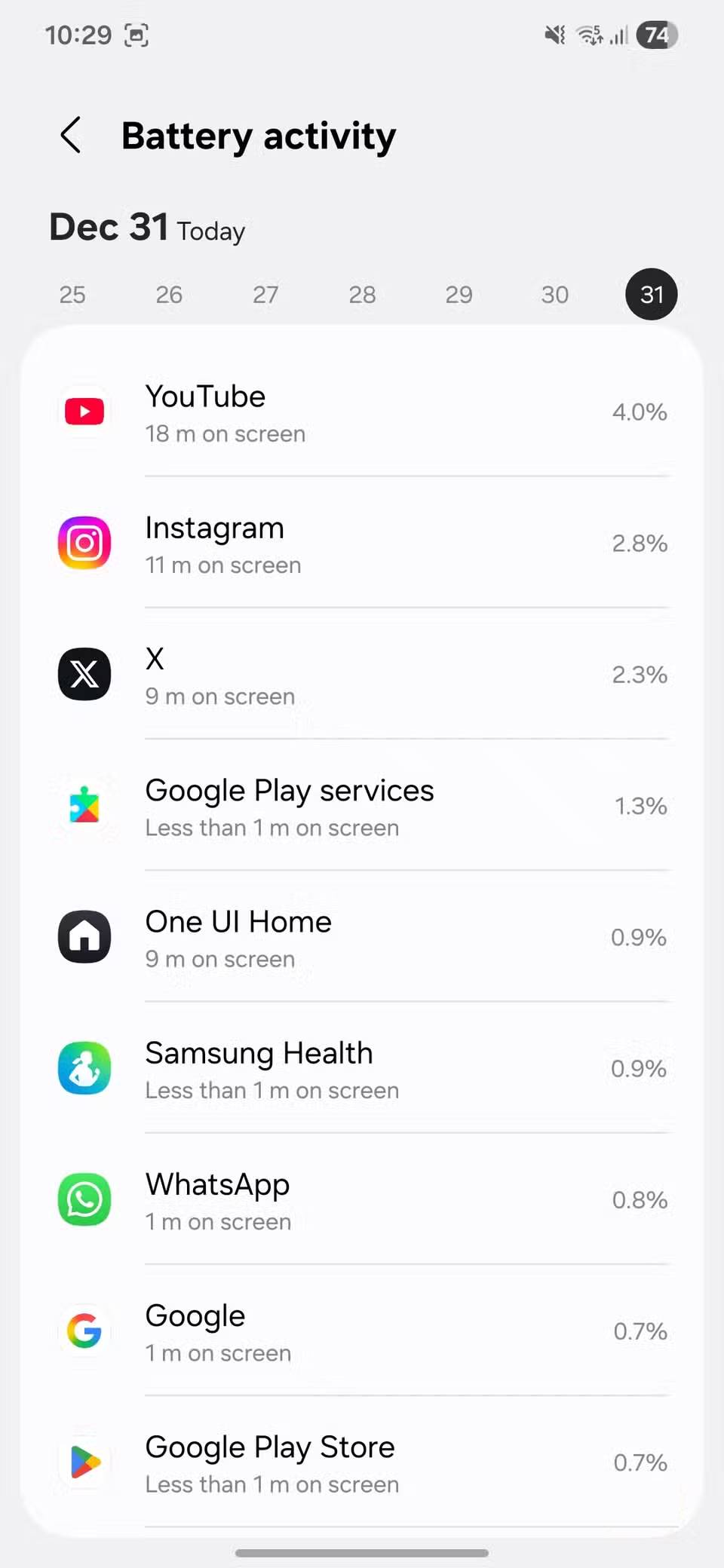Tap the selected date 31
Viewport: 724px width, 1568px height.
pyautogui.click(x=652, y=294)
